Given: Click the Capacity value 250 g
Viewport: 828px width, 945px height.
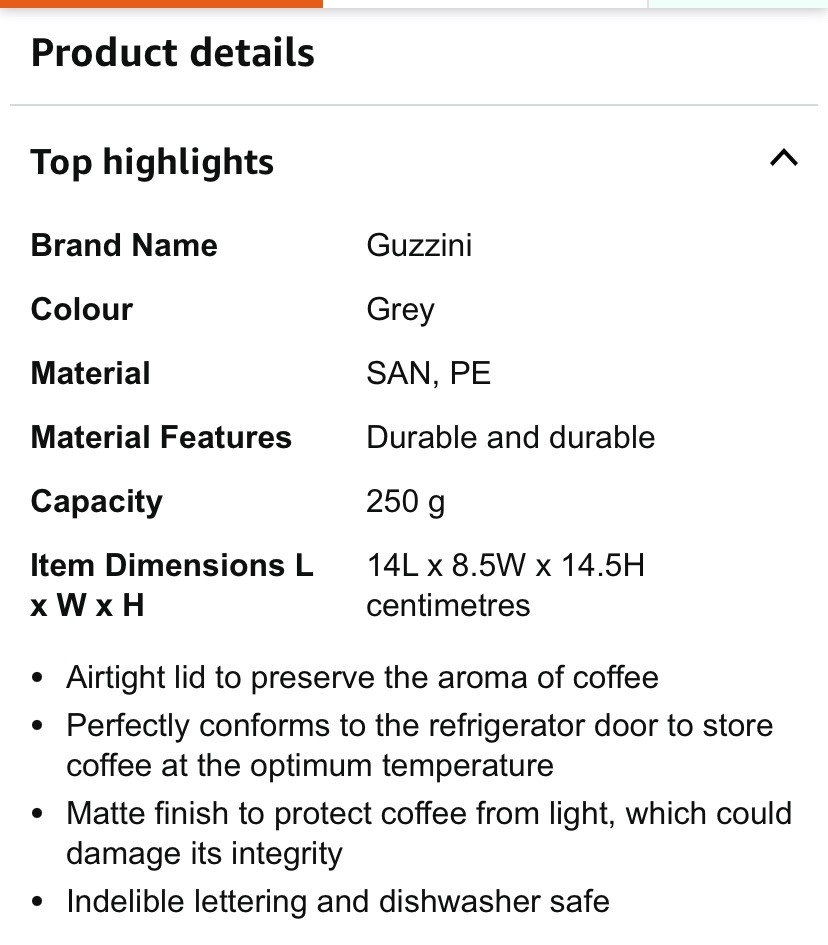Looking at the screenshot, I should [405, 501].
